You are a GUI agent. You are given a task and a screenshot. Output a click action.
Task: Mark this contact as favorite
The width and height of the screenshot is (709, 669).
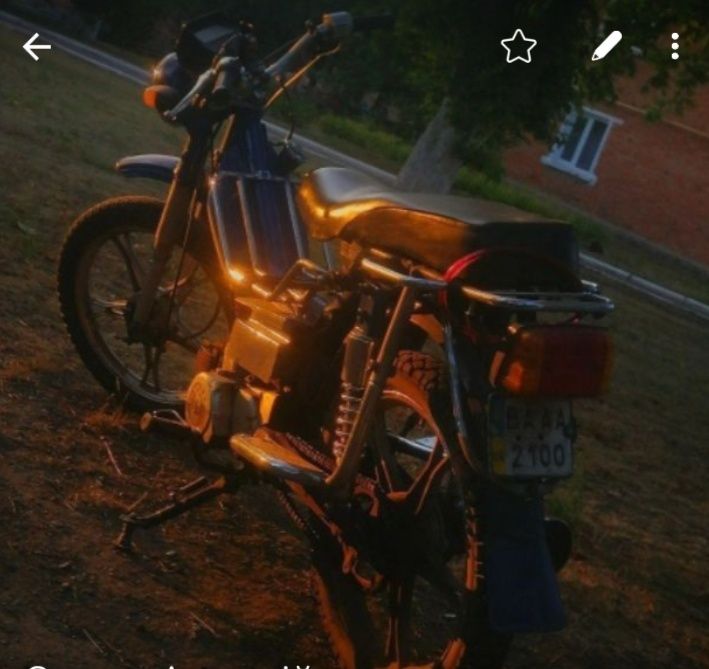point(518,46)
